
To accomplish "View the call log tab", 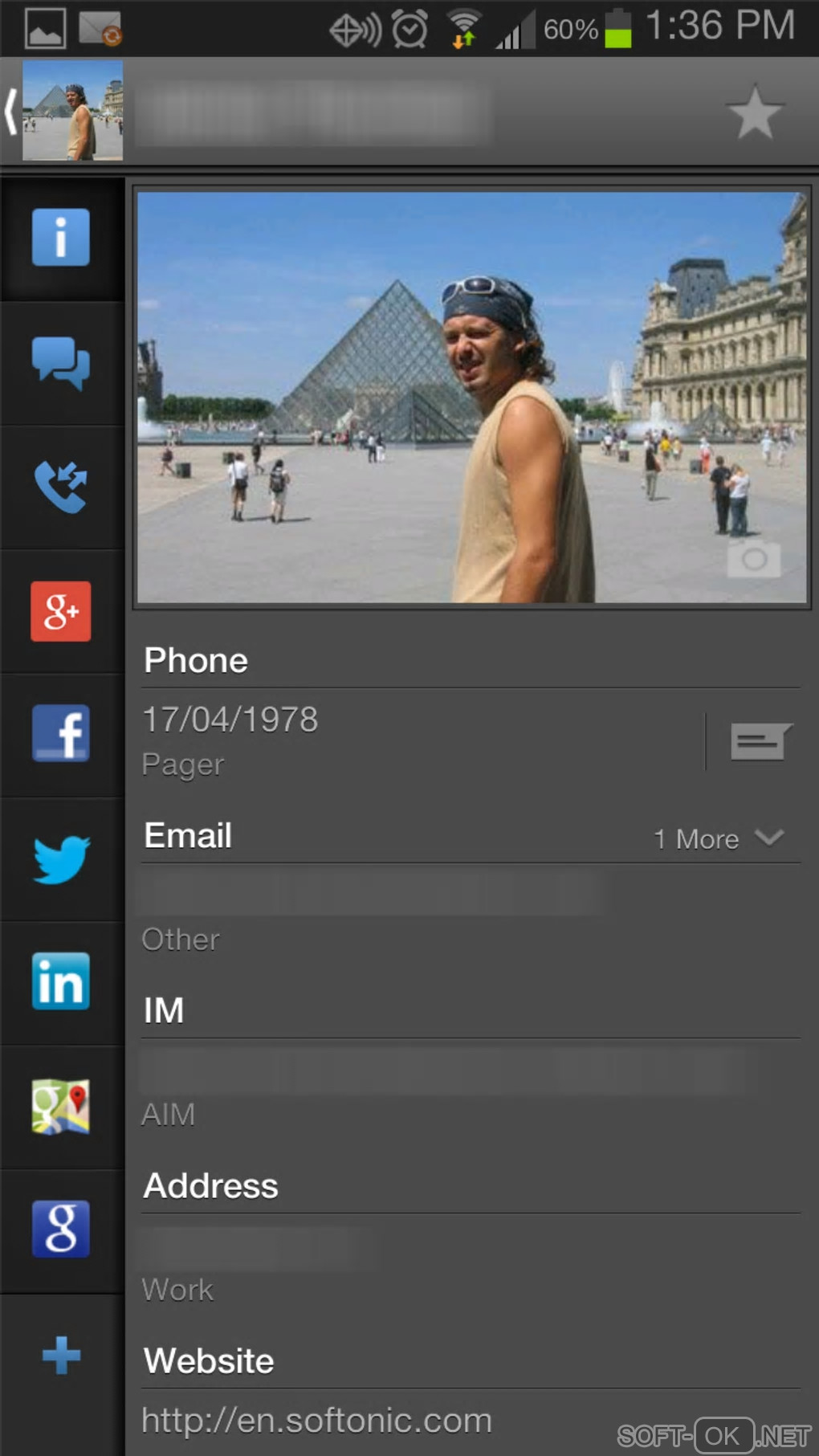I will click(x=61, y=487).
